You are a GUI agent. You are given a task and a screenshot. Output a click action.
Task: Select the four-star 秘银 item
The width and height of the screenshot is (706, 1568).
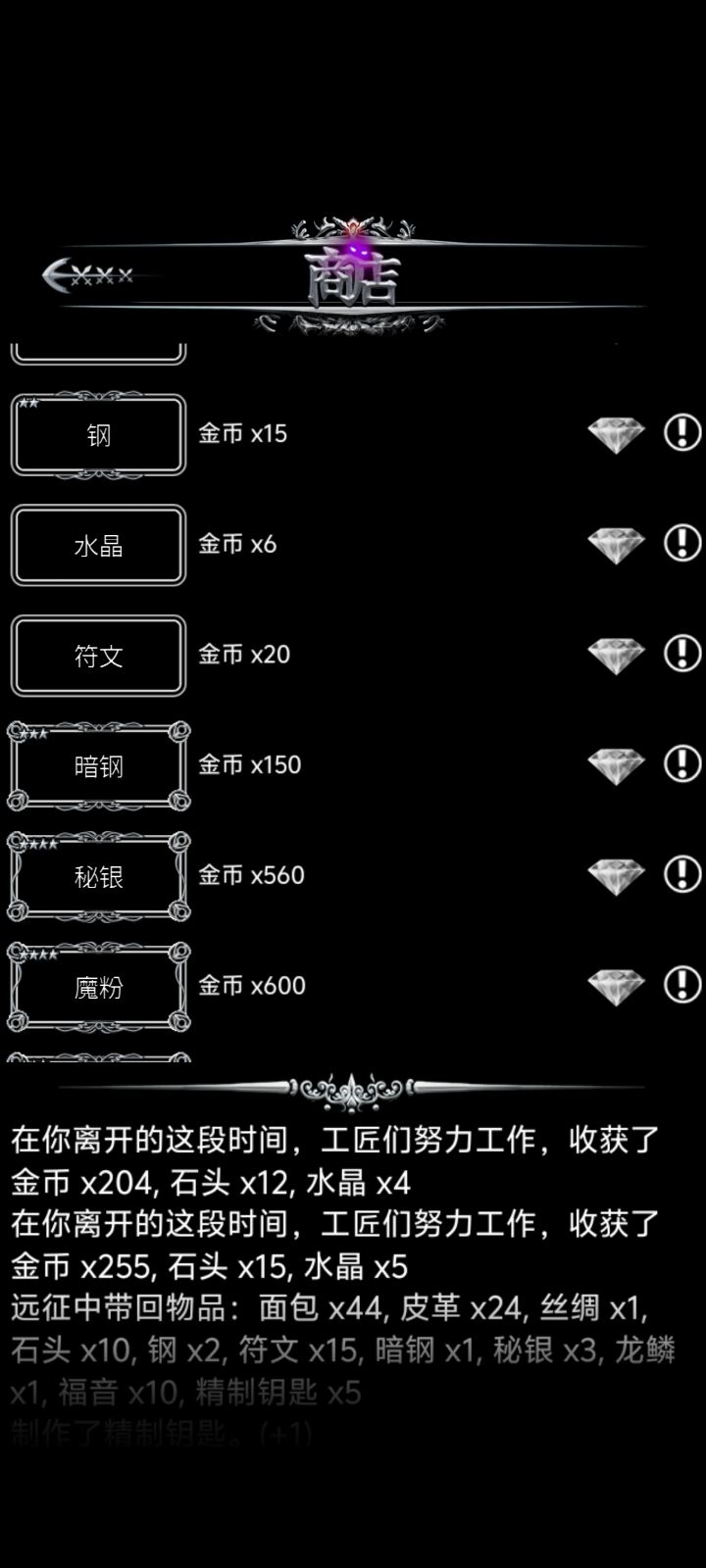(97, 876)
